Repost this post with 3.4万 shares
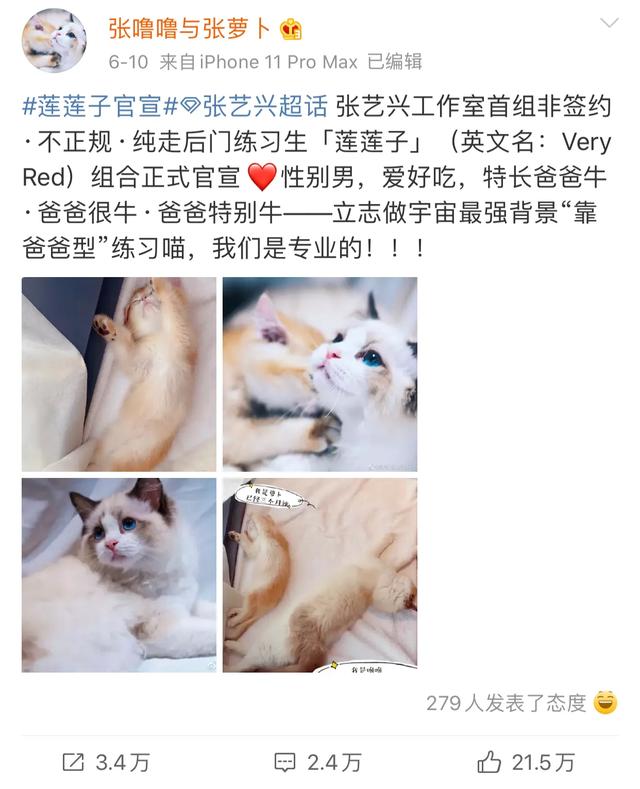This screenshot has height=789, width=640. [x=106, y=762]
